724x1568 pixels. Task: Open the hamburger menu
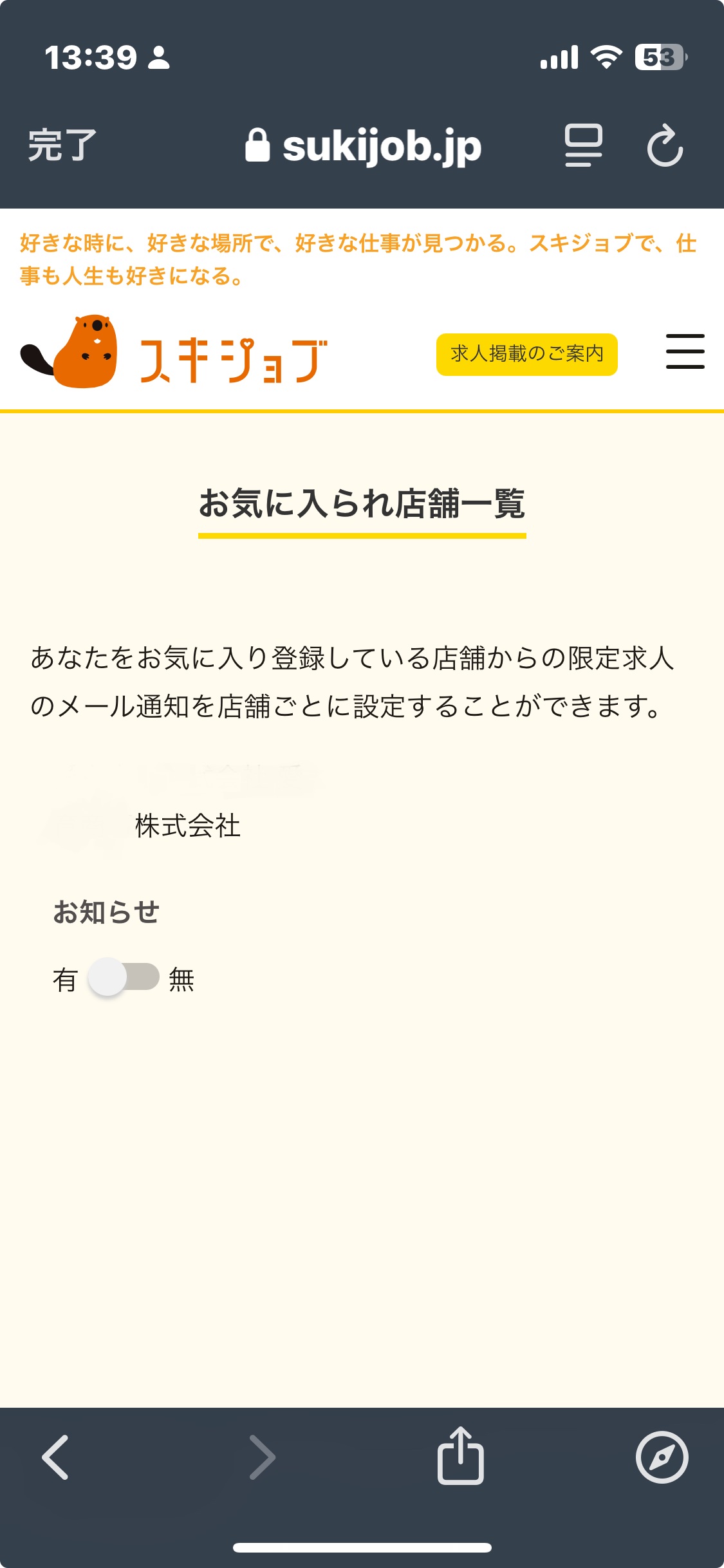pos(685,351)
